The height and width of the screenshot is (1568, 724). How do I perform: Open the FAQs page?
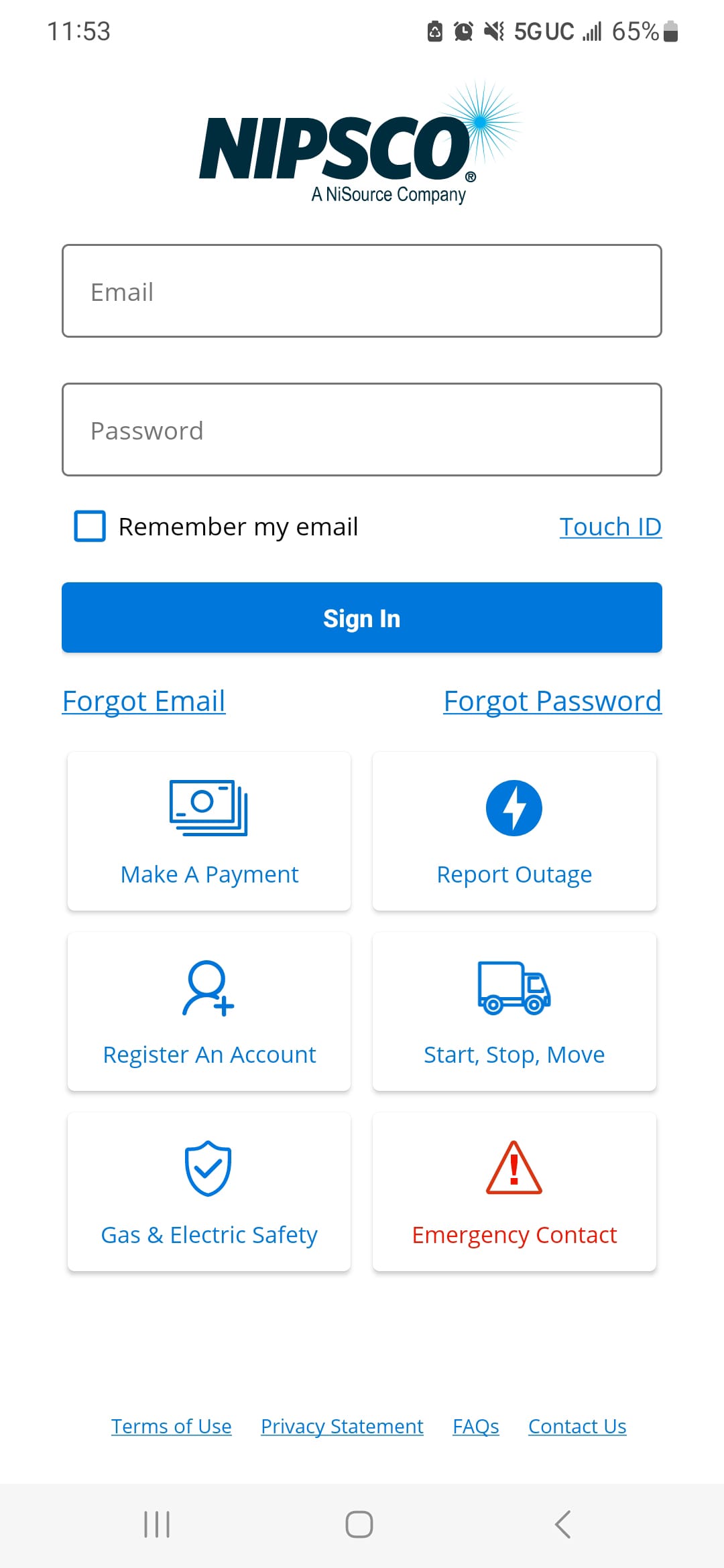[476, 1426]
